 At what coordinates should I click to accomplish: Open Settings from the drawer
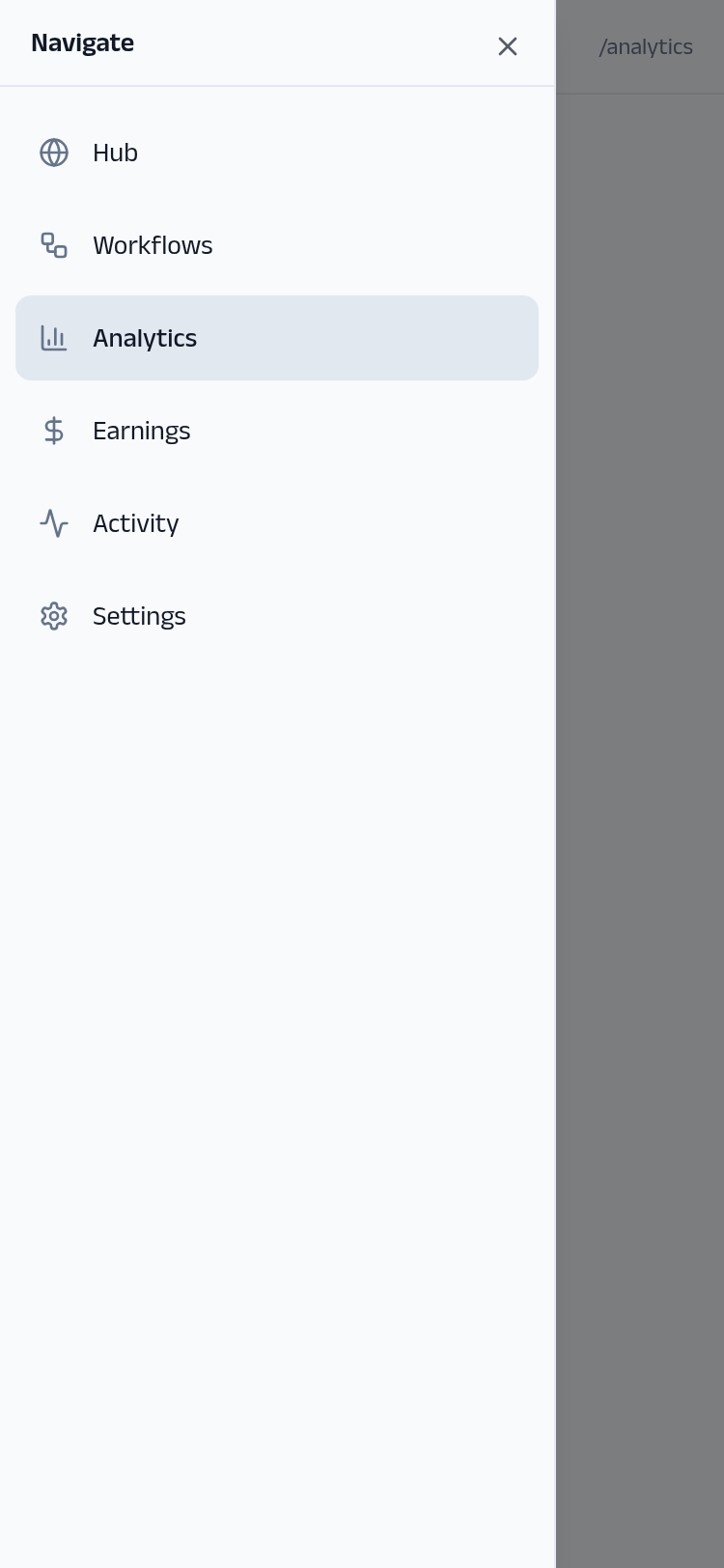[277, 616]
